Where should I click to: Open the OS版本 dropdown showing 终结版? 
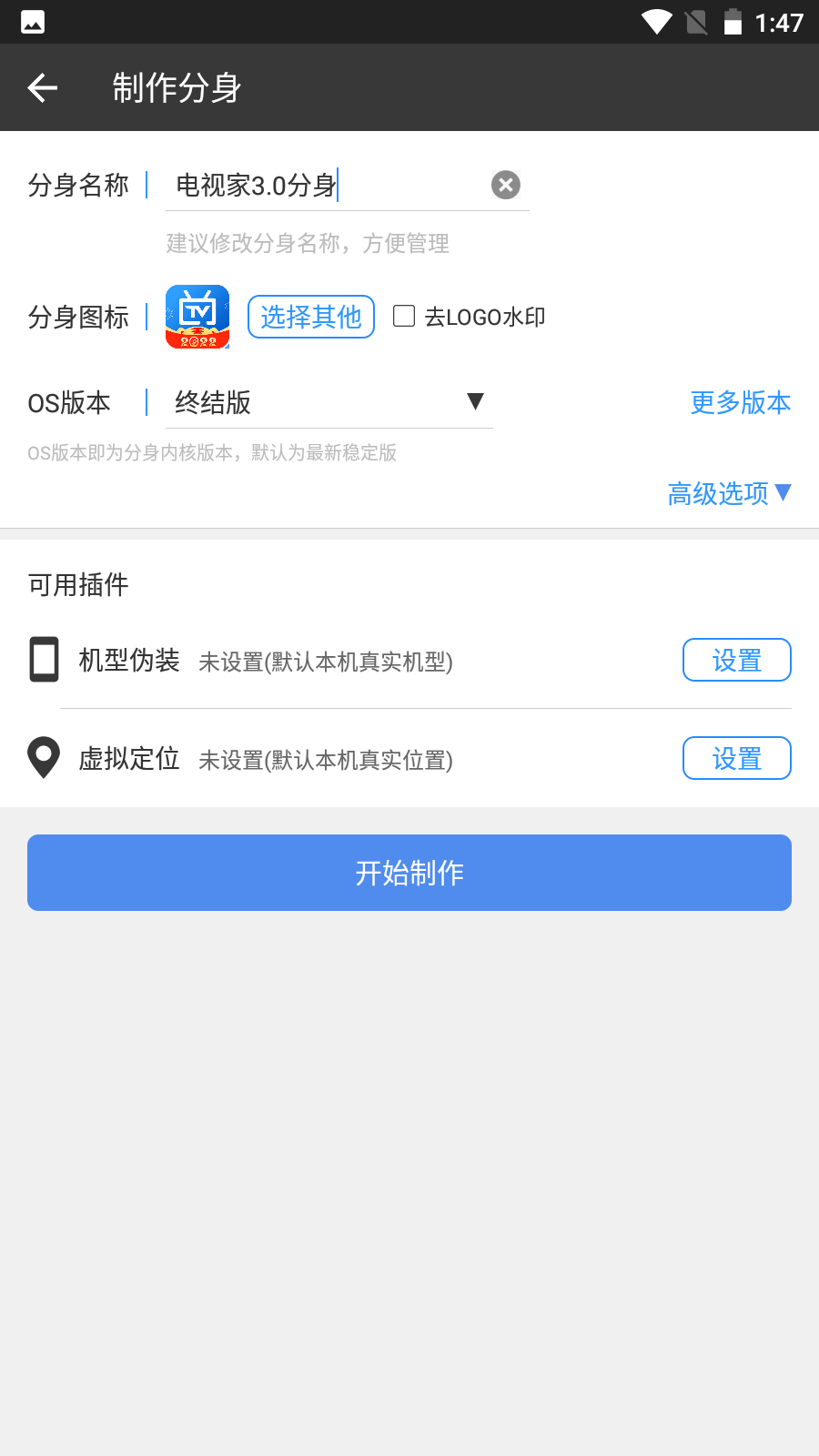click(x=328, y=402)
